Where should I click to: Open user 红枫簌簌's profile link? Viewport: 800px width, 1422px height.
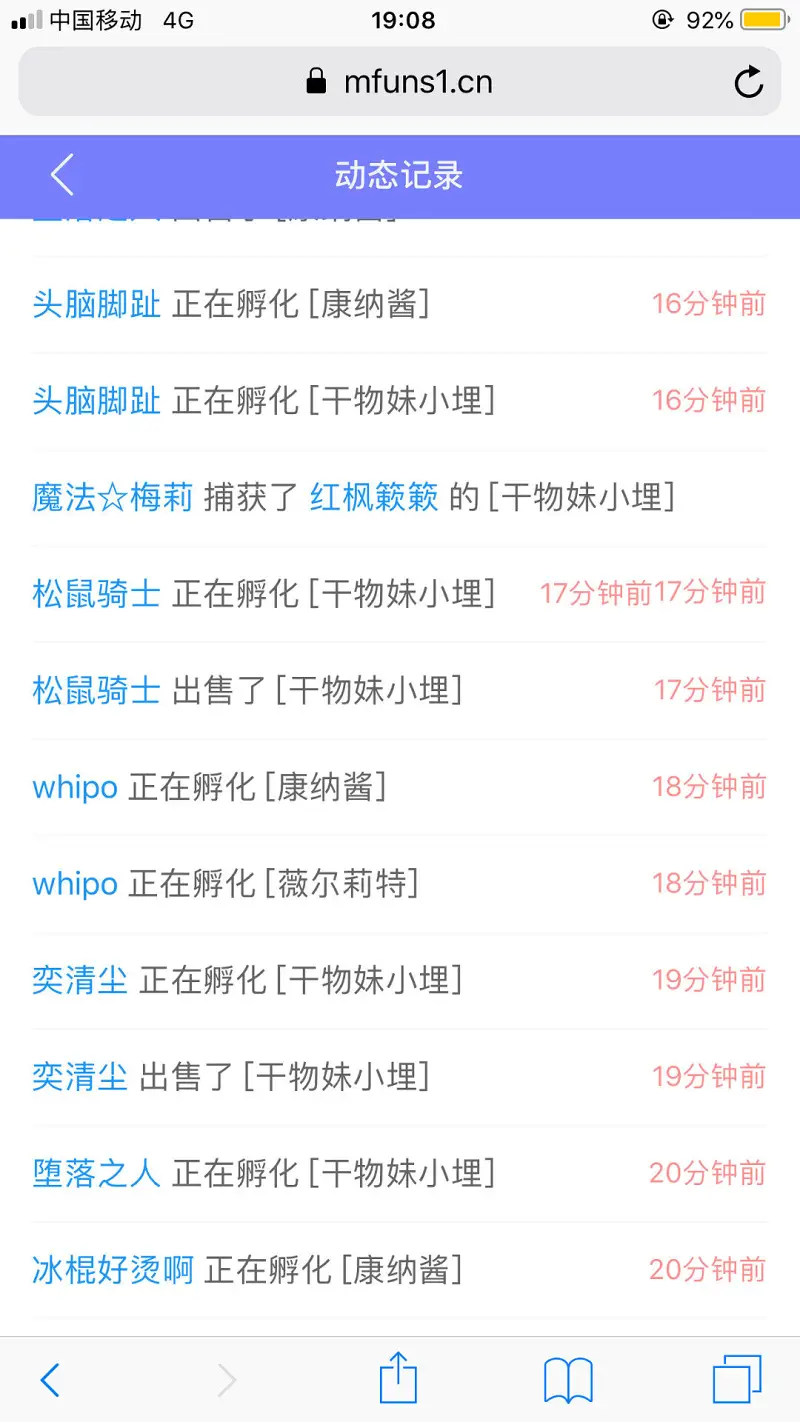pyautogui.click(x=374, y=497)
